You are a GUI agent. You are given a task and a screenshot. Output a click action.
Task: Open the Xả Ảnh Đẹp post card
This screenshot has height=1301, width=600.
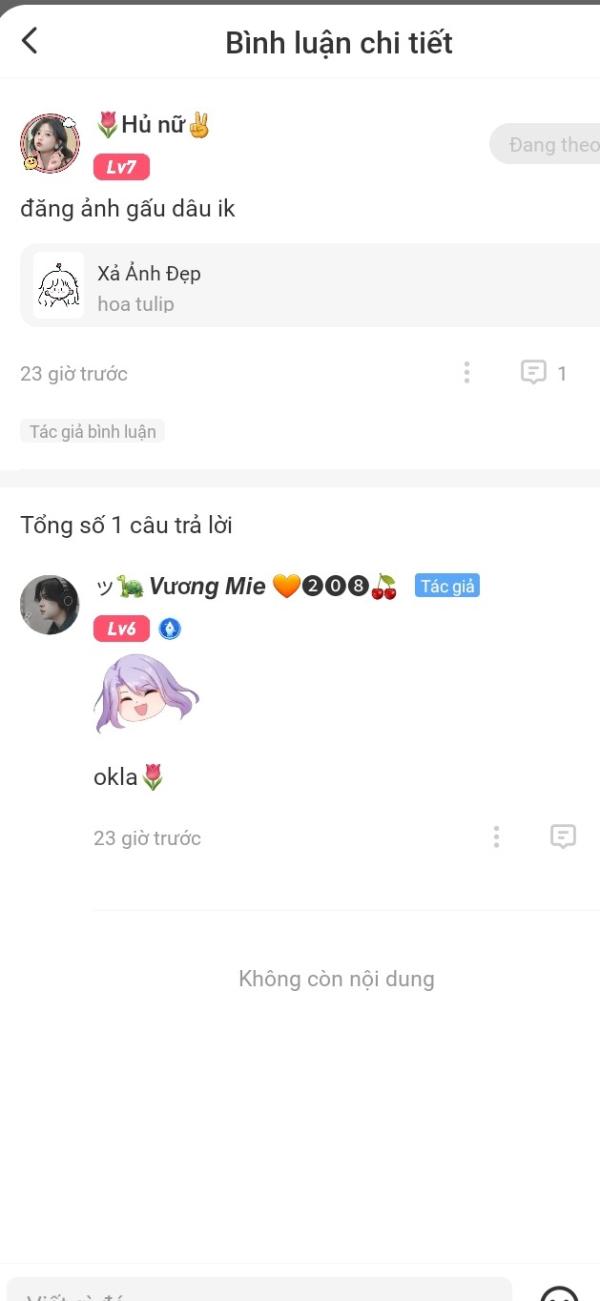pyautogui.click(x=310, y=285)
